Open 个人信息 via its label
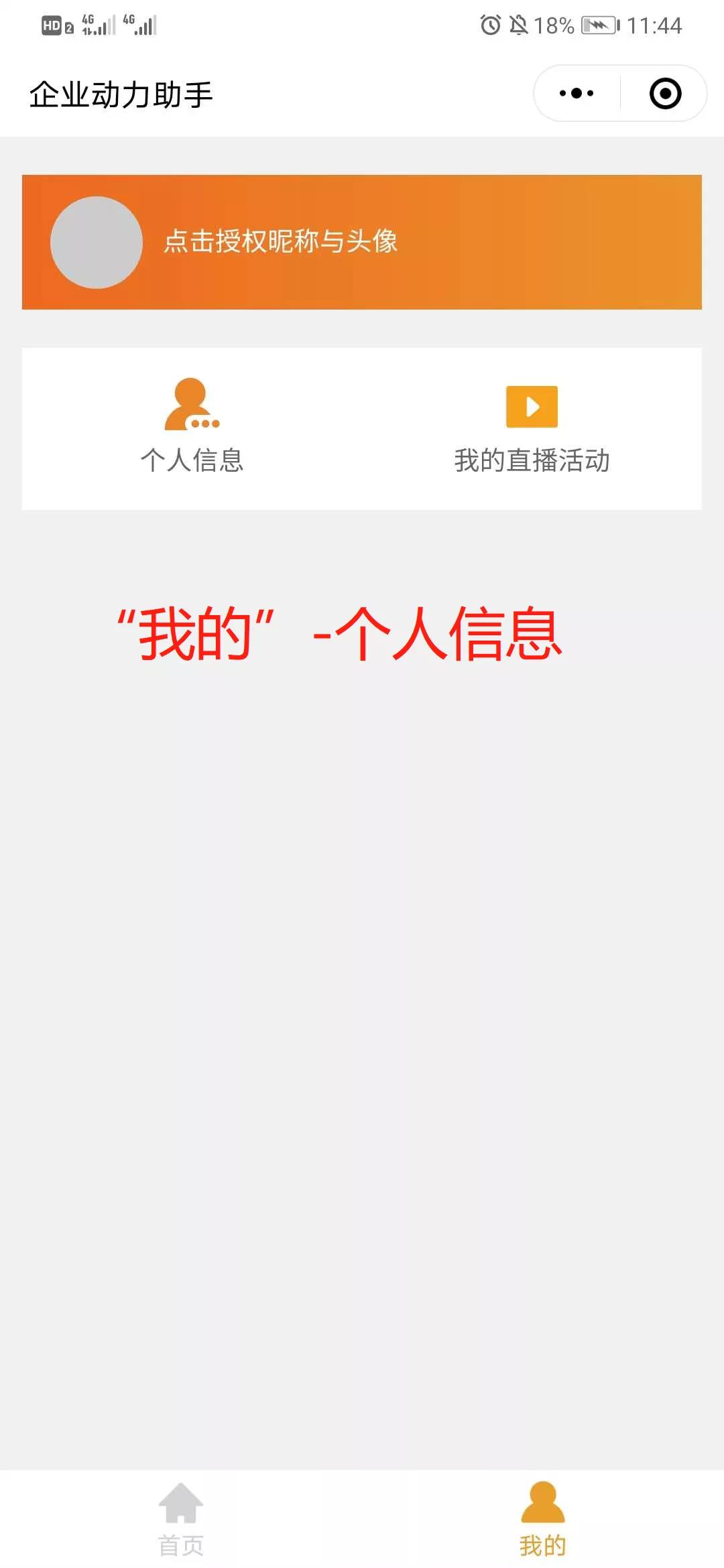 tap(191, 460)
